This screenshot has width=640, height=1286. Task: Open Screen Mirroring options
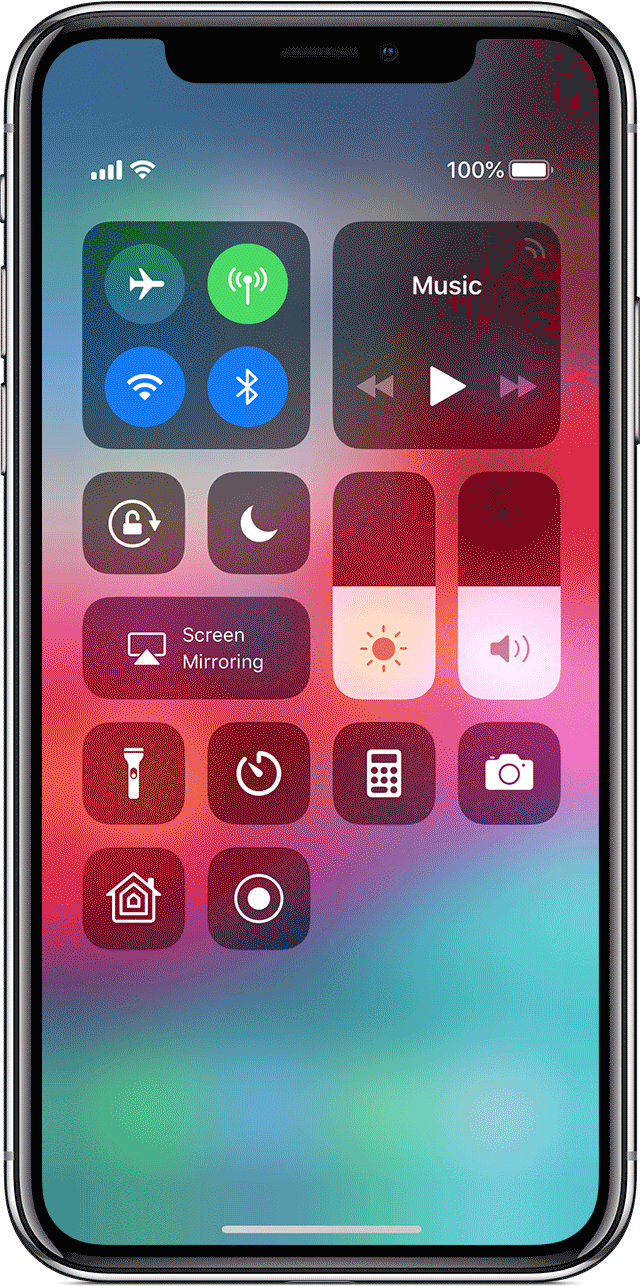[196, 648]
